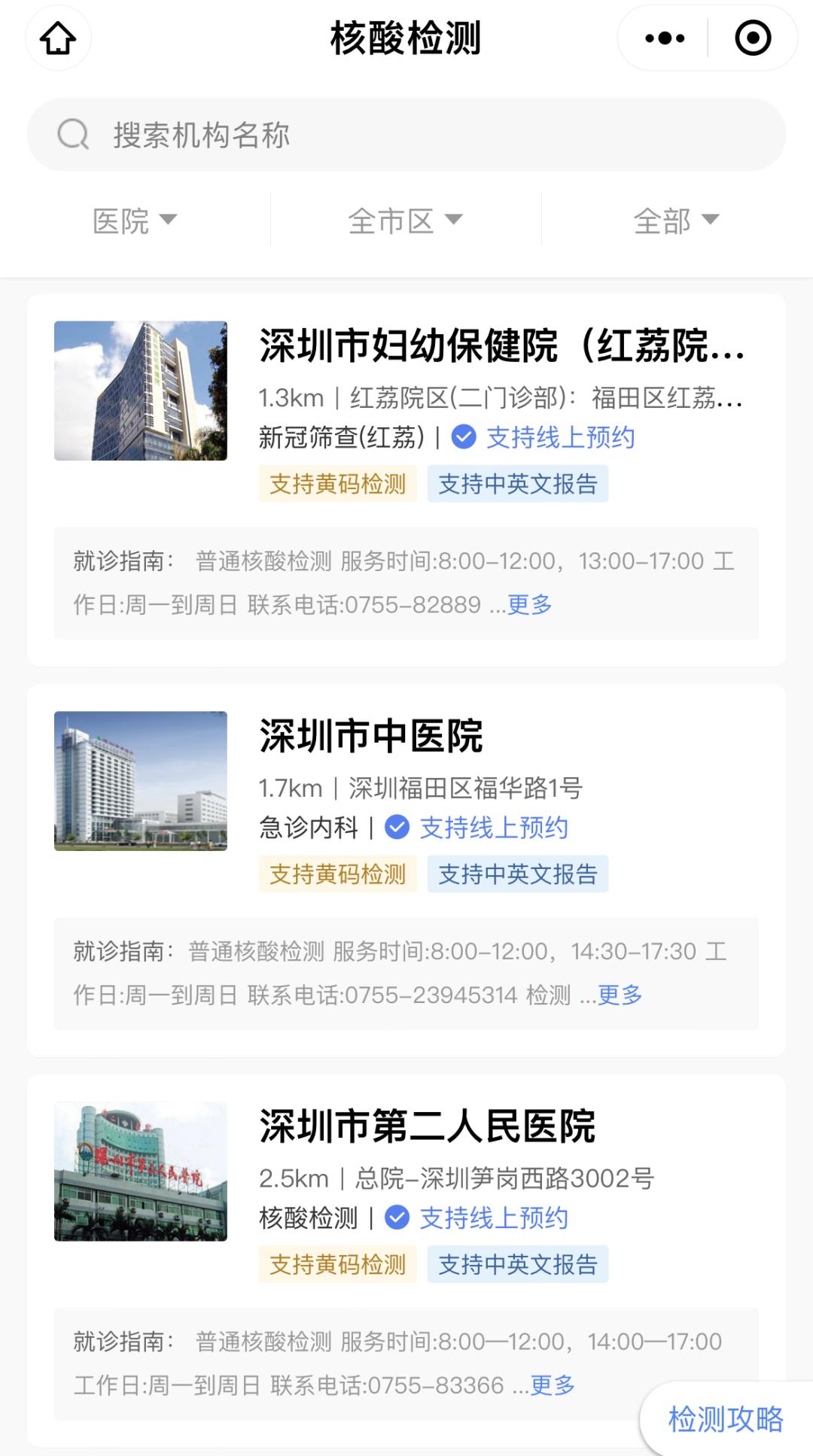The height and width of the screenshot is (1456, 813).
Task: Expand 更多 in 深圳市中医院 guide
Action: [620, 995]
